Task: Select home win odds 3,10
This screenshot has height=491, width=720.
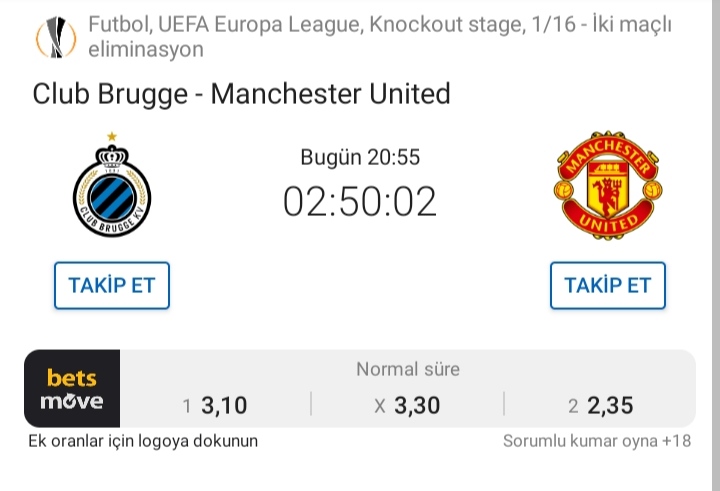Action: point(215,406)
